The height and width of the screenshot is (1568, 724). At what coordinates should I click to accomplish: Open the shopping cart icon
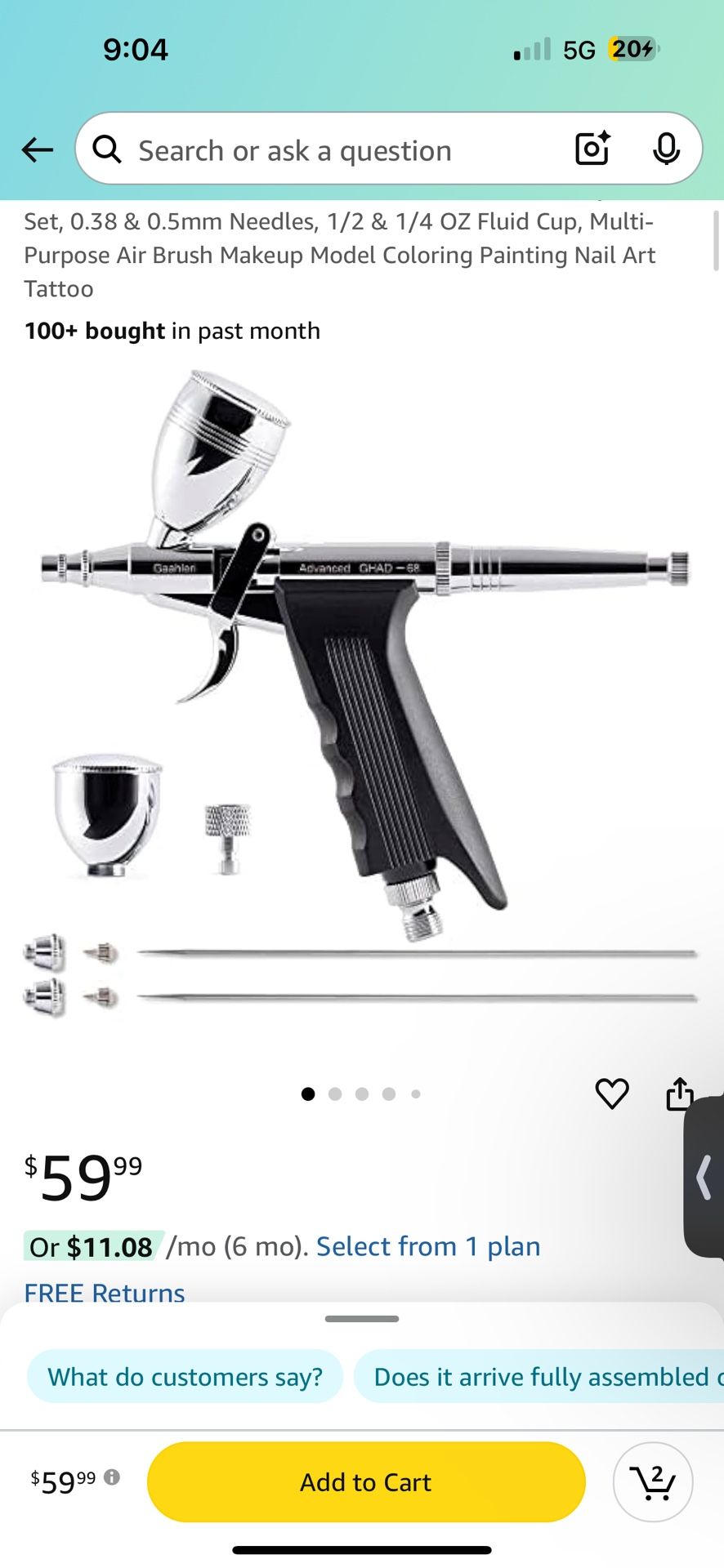pos(652,1481)
